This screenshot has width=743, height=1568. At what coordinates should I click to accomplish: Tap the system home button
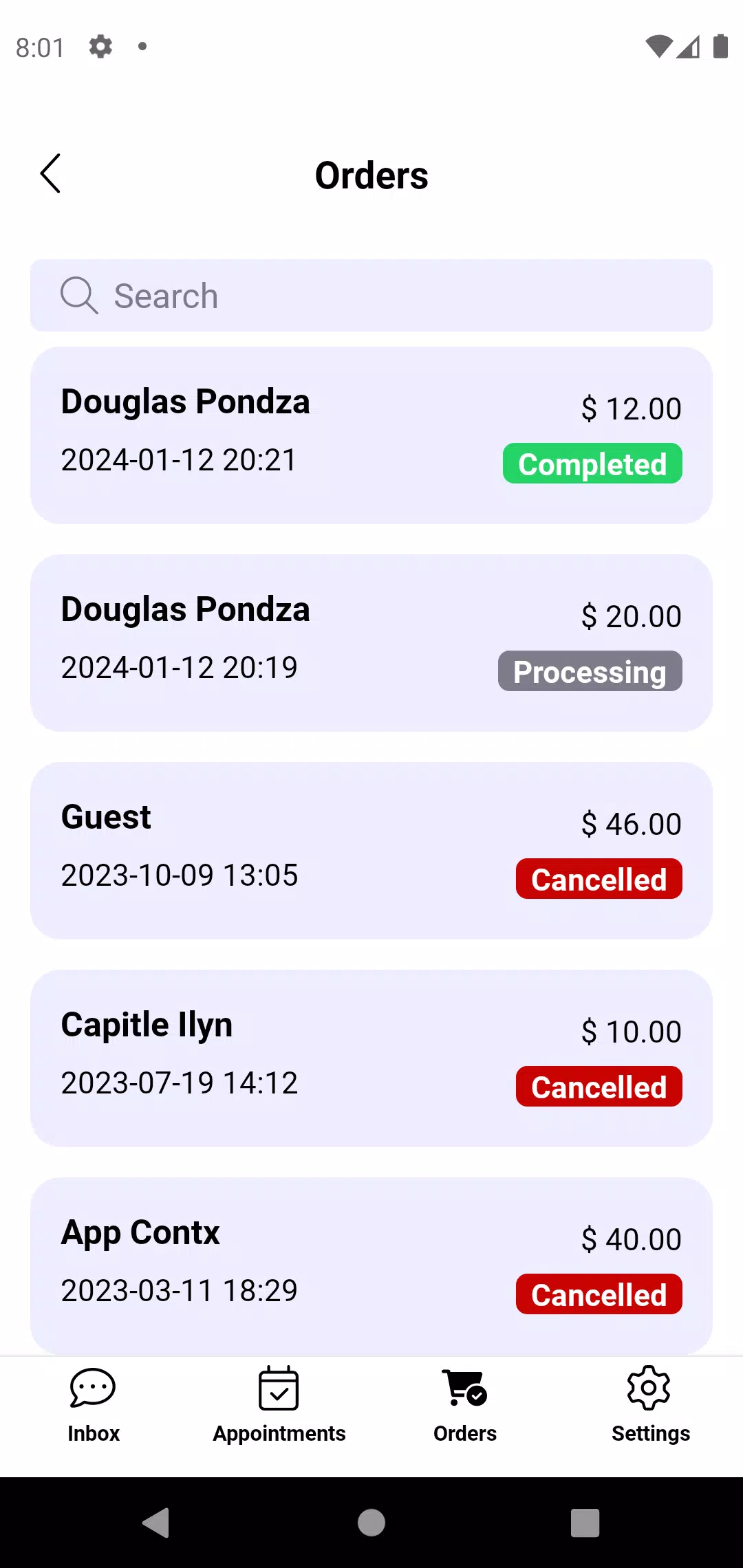click(371, 1523)
